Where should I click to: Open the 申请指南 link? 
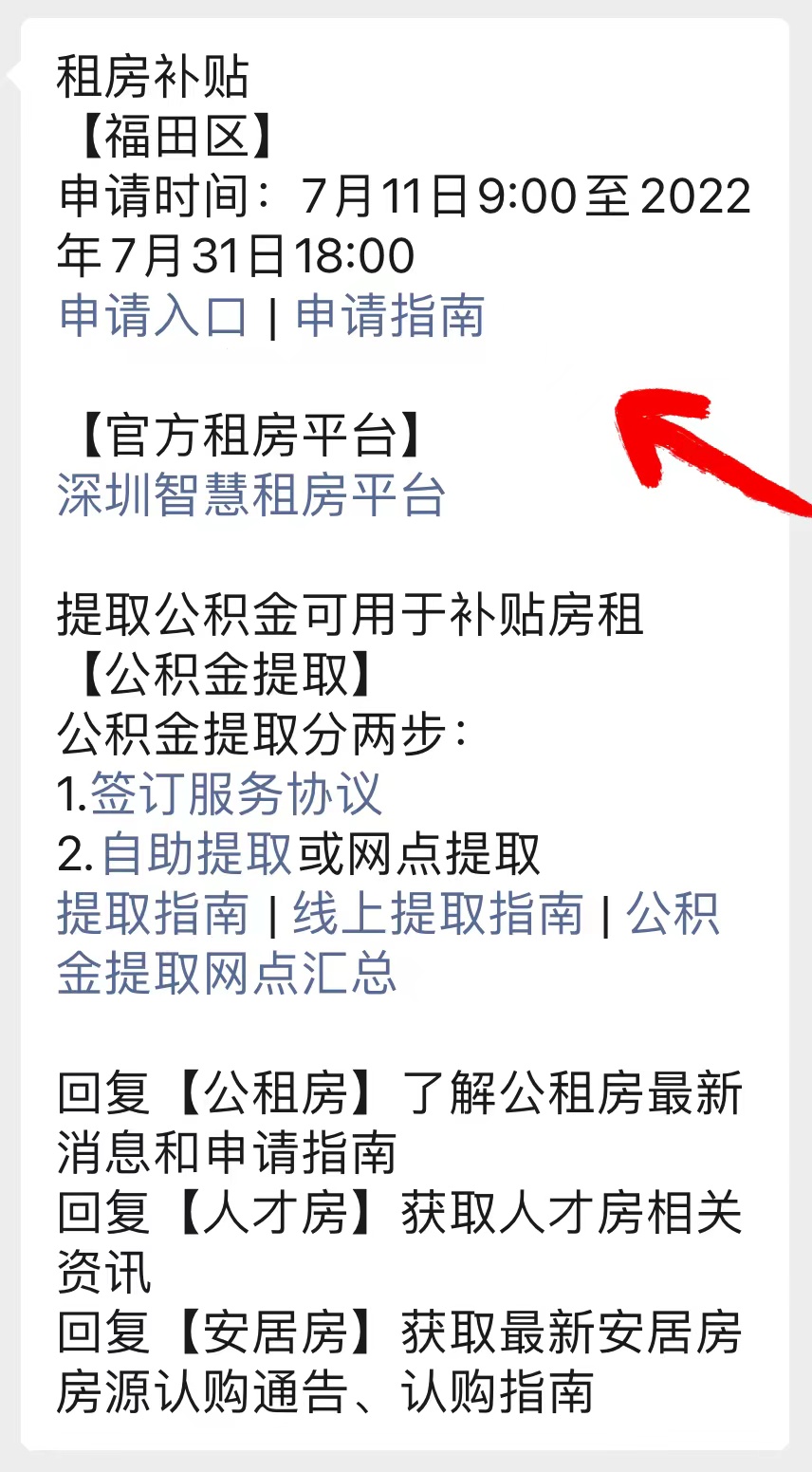point(390,316)
